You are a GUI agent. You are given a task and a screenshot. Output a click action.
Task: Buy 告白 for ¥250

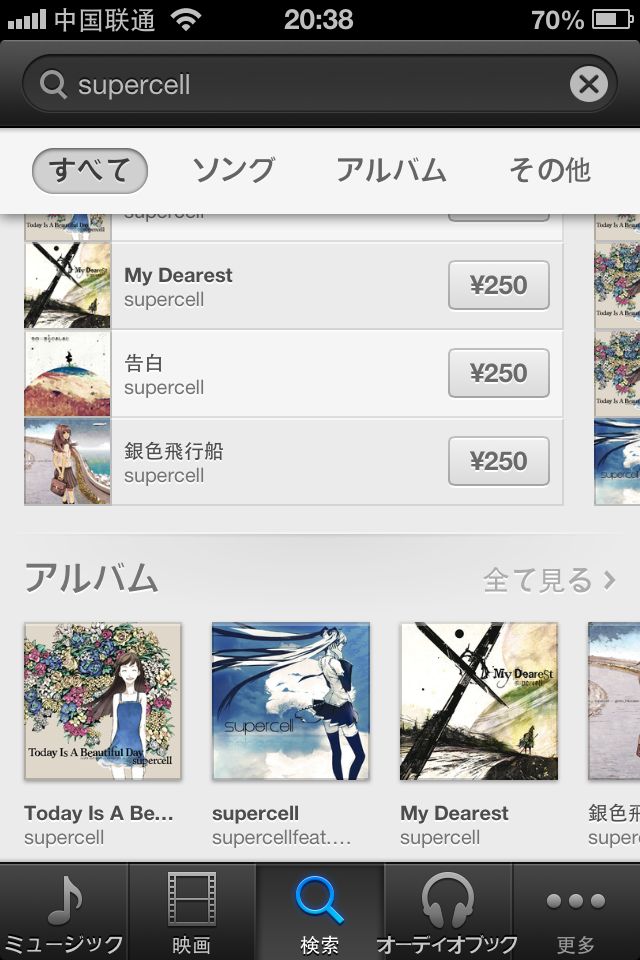pos(498,374)
